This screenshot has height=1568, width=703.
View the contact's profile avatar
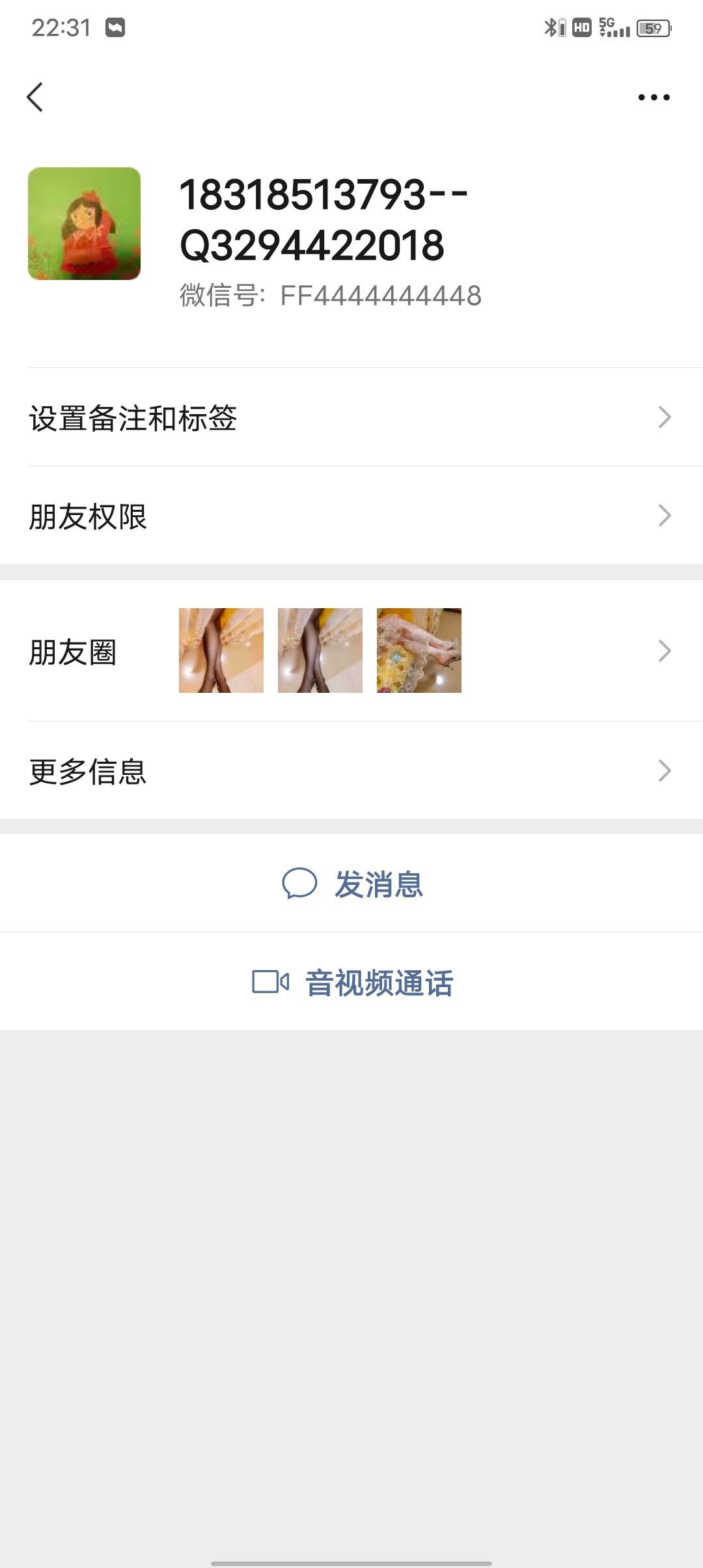[84, 224]
